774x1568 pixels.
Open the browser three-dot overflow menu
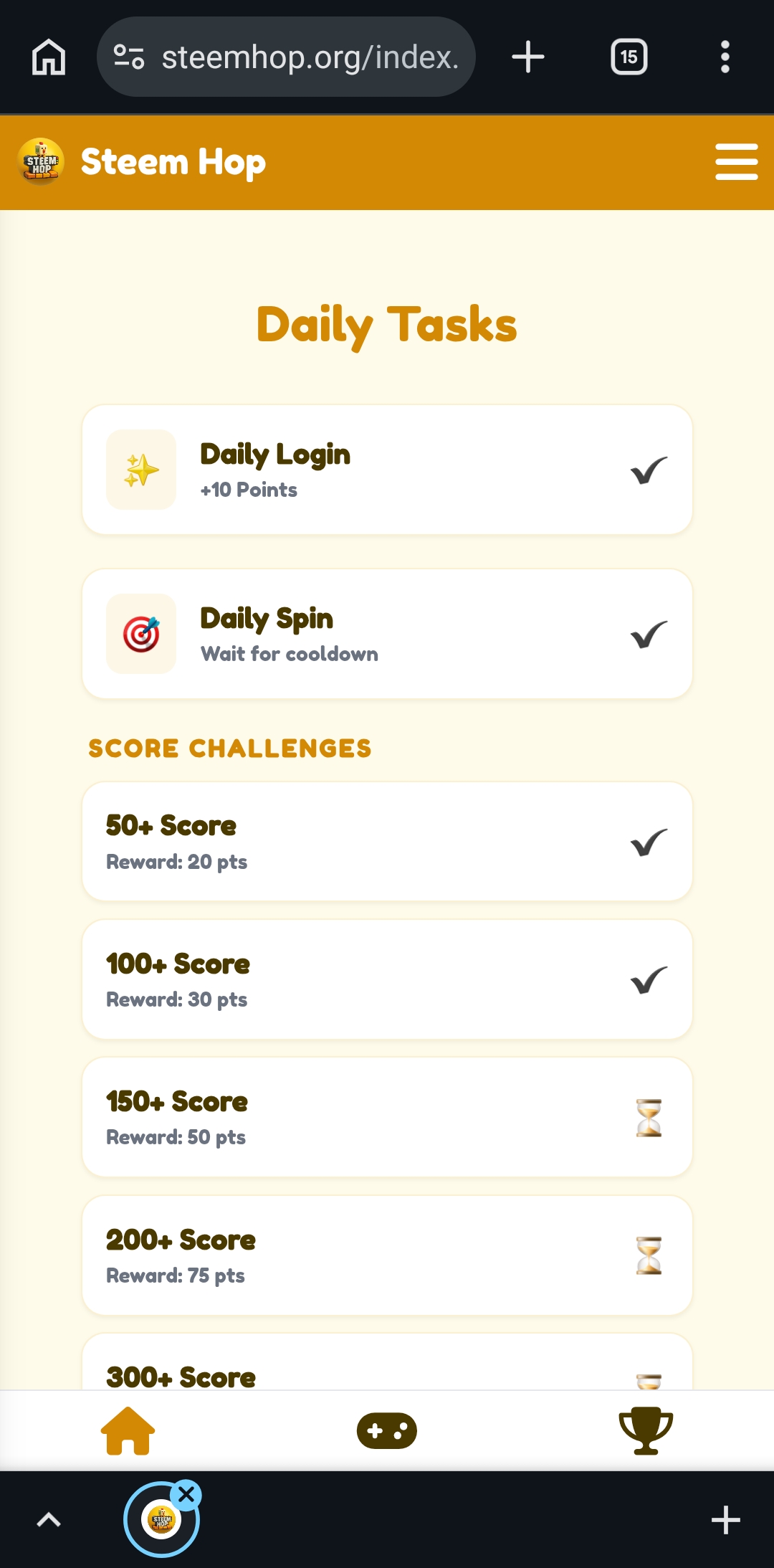[x=725, y=57]
